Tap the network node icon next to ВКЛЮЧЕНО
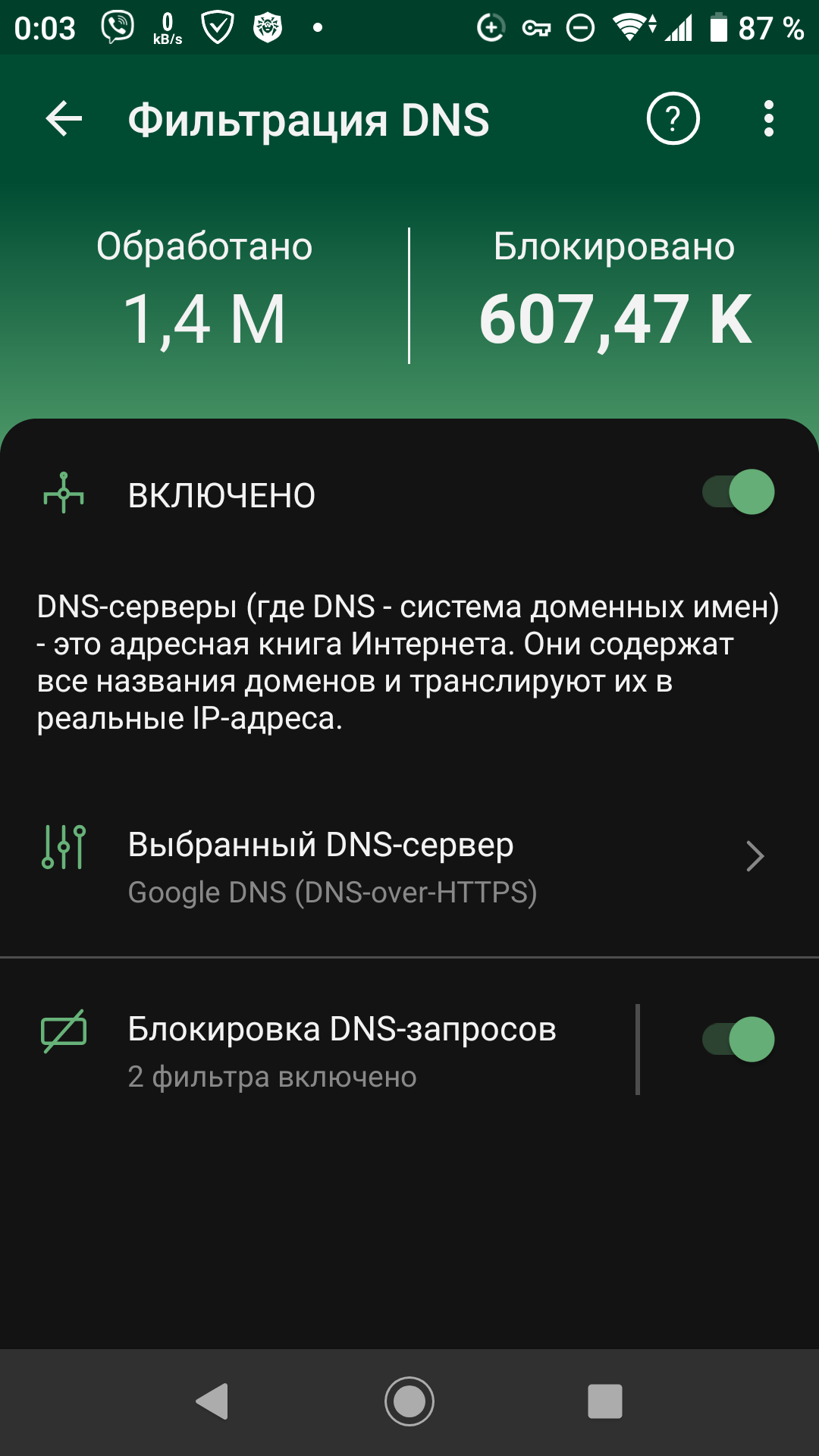 (x=64, y=493)
